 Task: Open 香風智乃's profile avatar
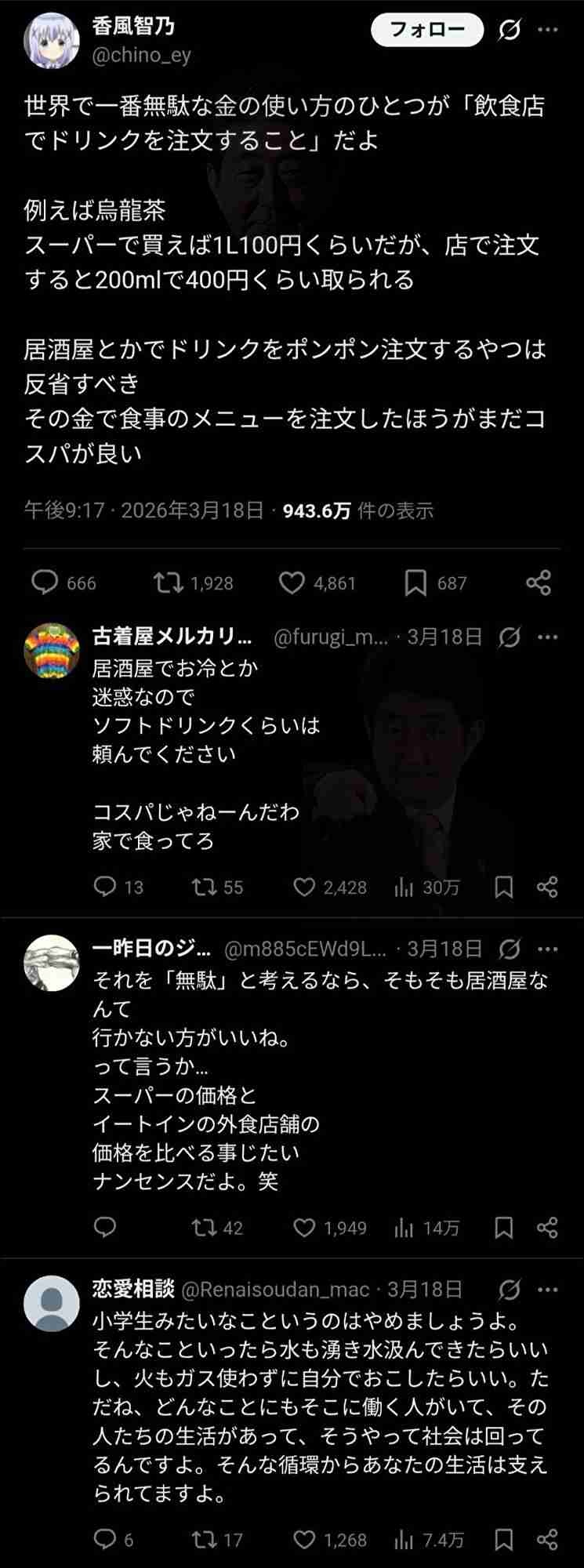(51, 40)
